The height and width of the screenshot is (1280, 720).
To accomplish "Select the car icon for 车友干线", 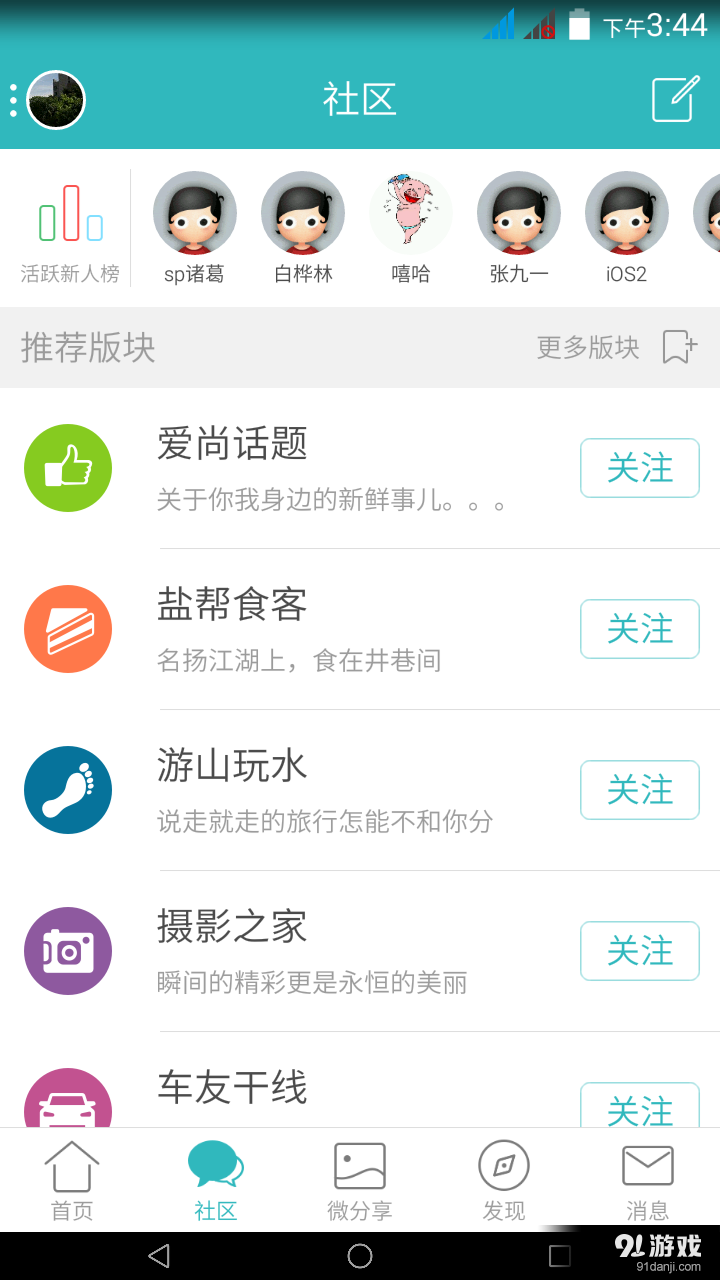I will coord(68,1104).
